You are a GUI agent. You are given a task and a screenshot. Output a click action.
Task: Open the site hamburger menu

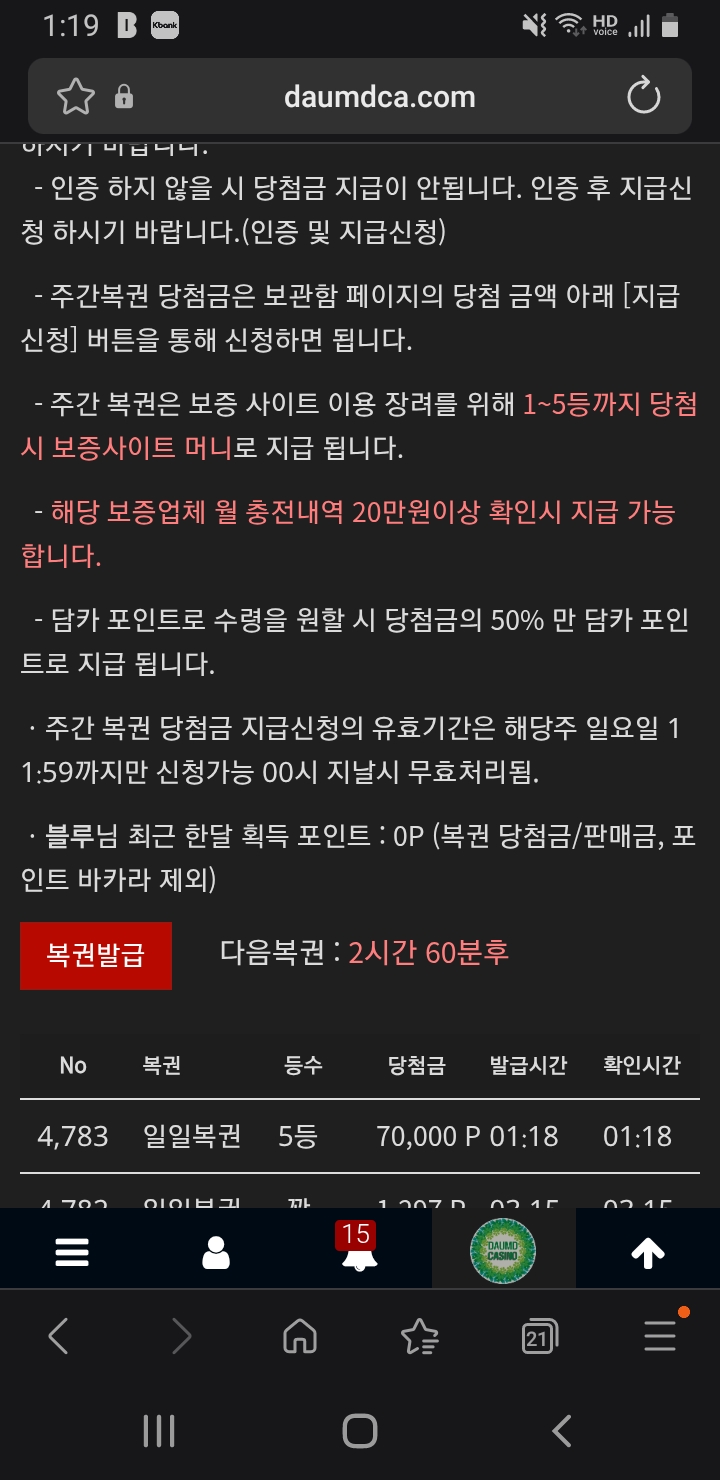pos(72,1252)
